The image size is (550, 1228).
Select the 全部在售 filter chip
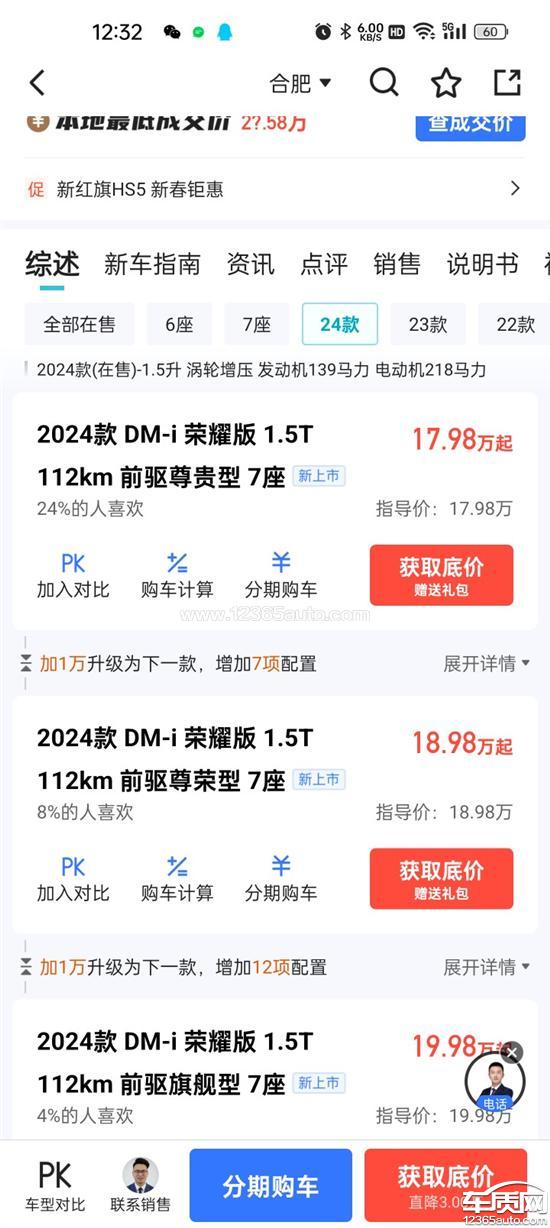79,324
